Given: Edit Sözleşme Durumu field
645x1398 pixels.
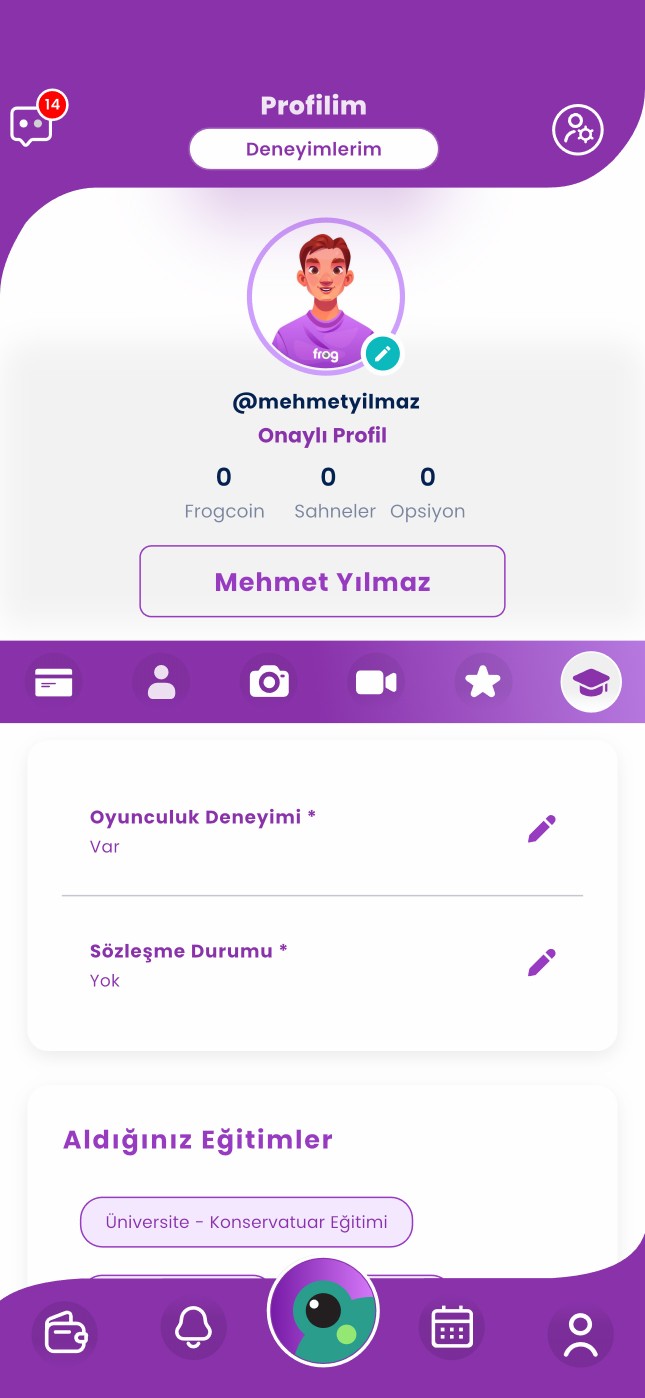Looking at the screenshot, I should point(541,963).
